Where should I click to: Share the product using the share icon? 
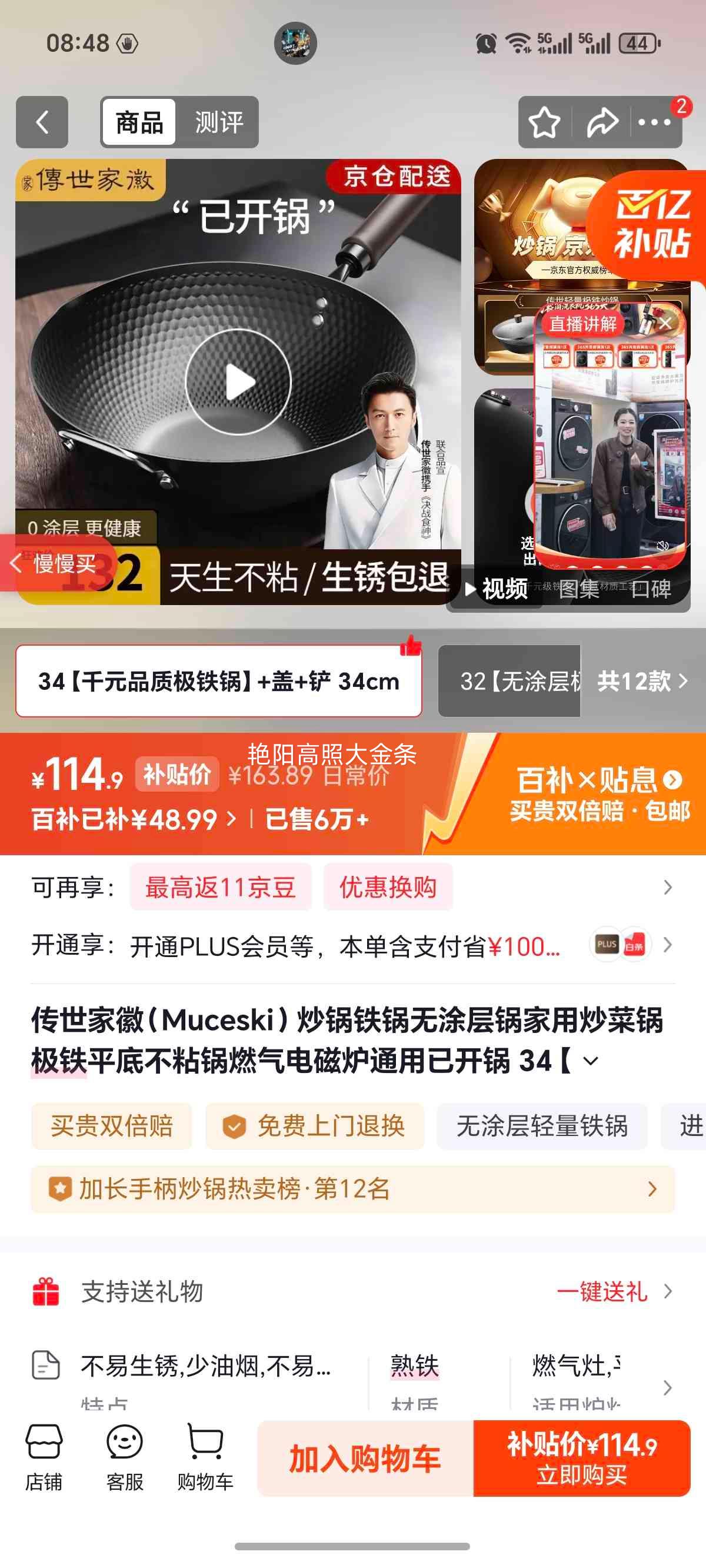tap(601, 122)
